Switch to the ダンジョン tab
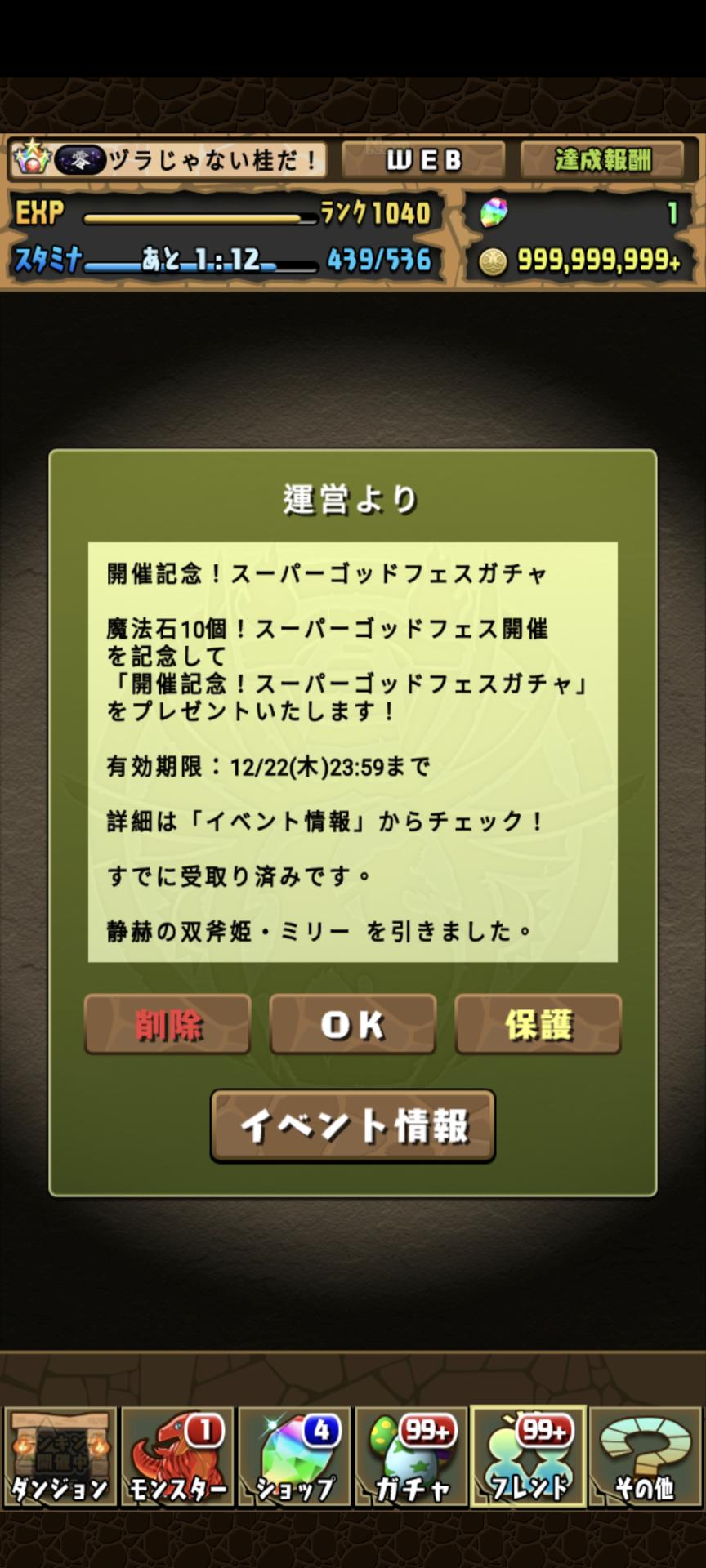706x1568 pixels. pos(60,1457)
